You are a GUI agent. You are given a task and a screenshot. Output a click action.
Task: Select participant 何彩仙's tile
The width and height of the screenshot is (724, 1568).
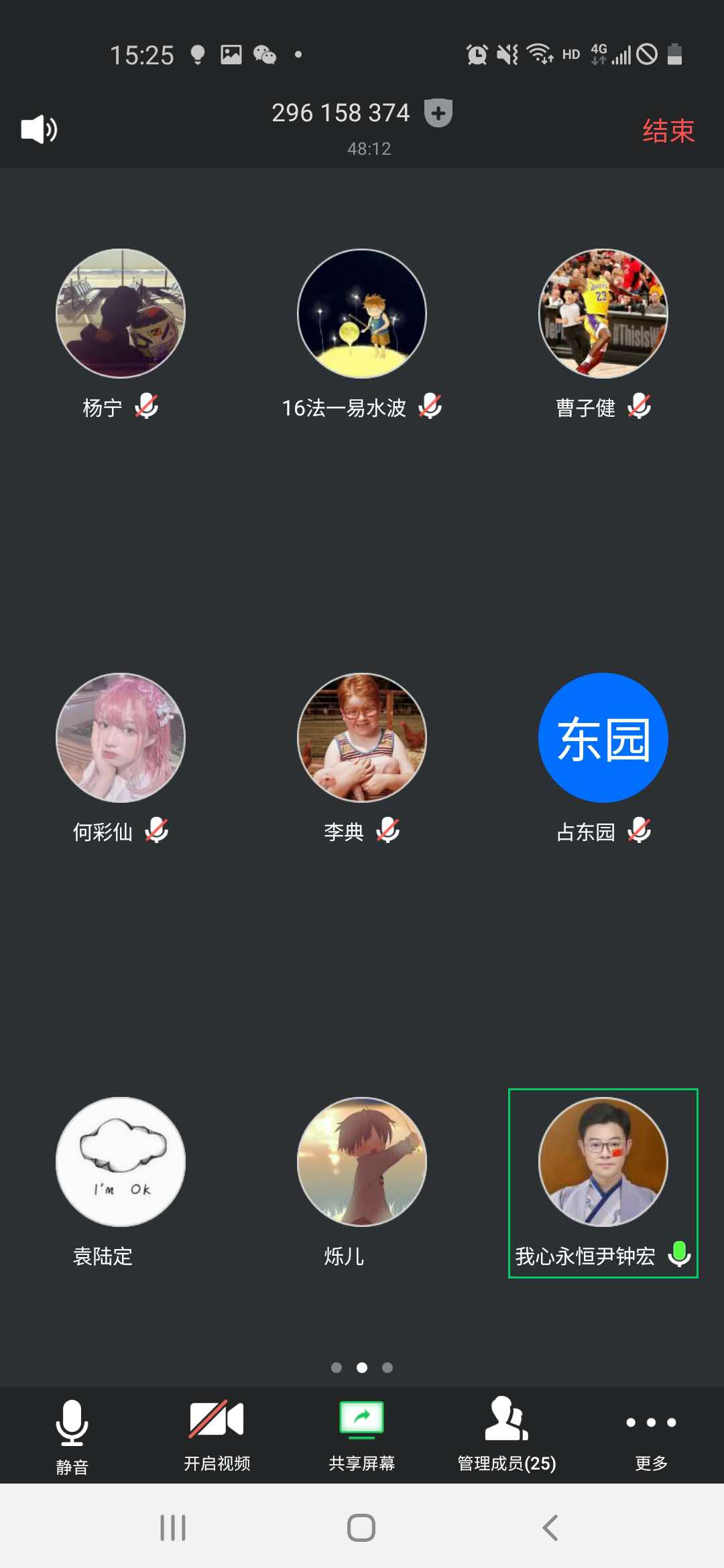(x=121, y=738)
